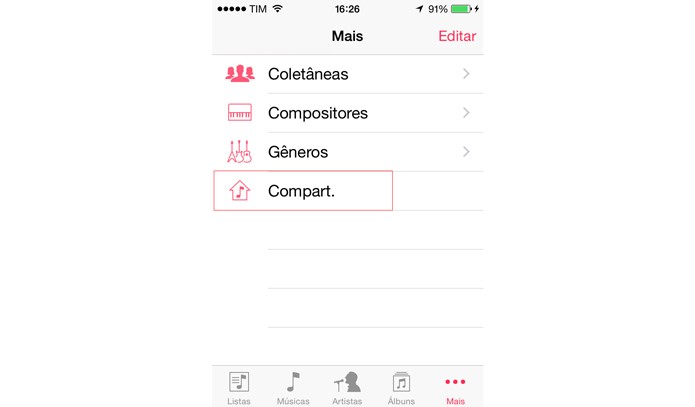Go to the Artistas tab
This screenshot has width=695, height=407.
(x=347, y=387)
